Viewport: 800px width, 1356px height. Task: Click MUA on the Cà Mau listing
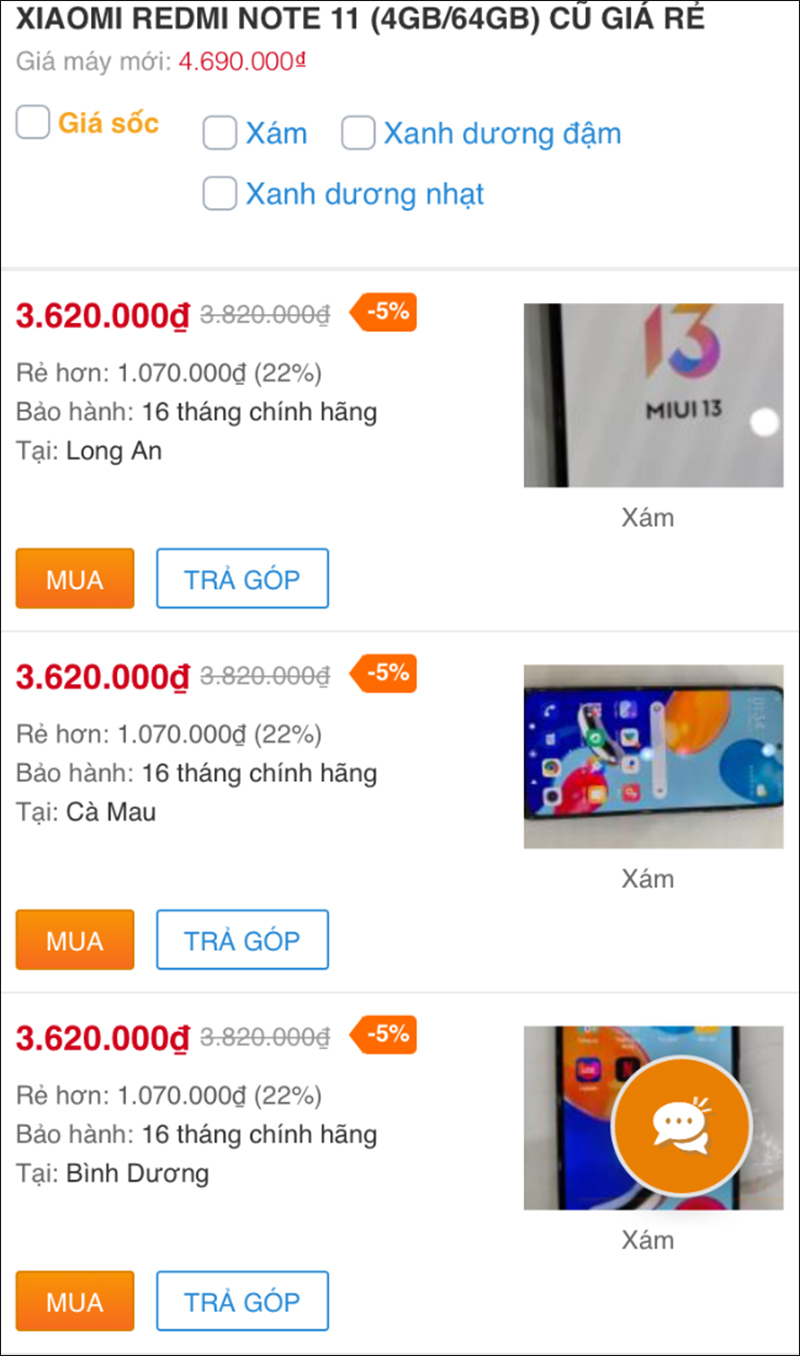(x=74, y=939)
